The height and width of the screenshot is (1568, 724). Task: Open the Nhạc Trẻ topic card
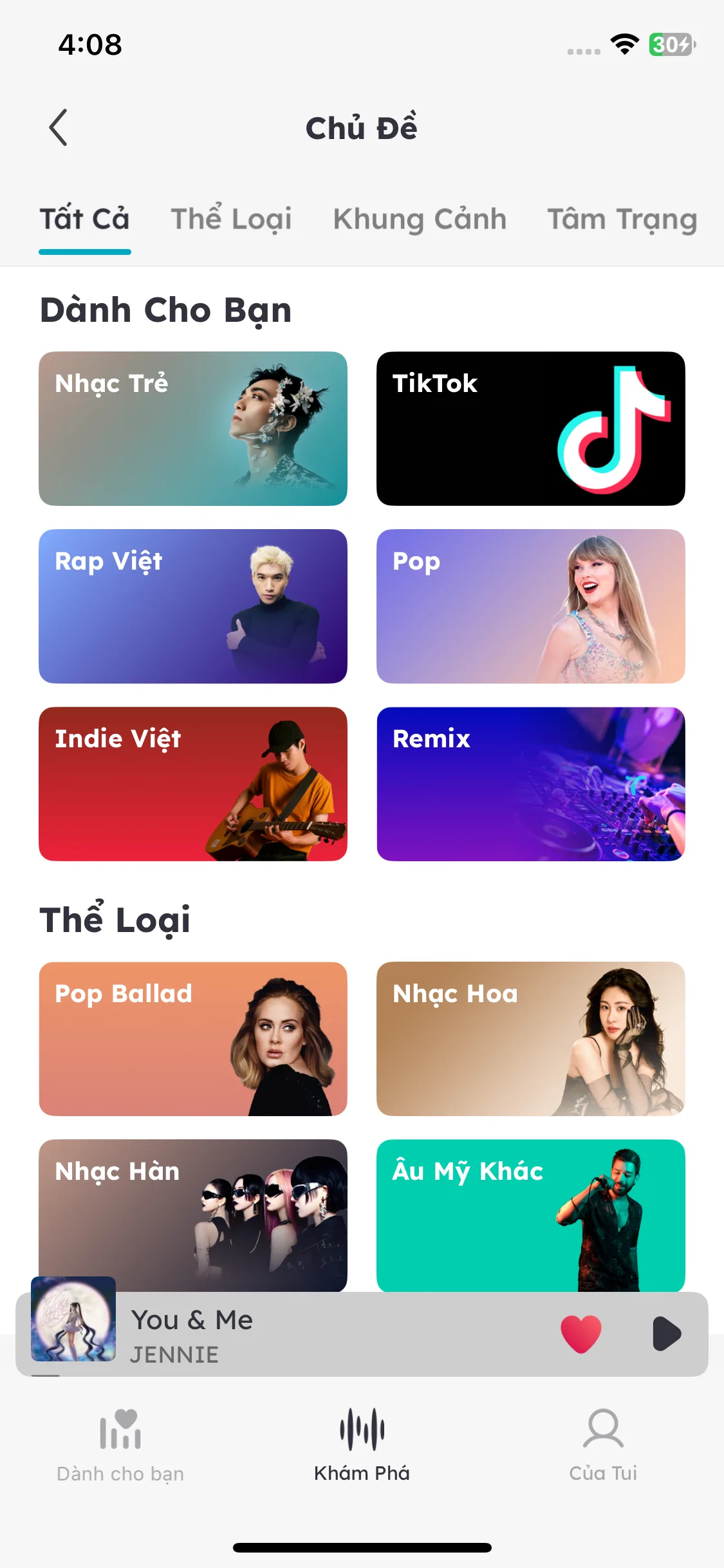point(193,429)
